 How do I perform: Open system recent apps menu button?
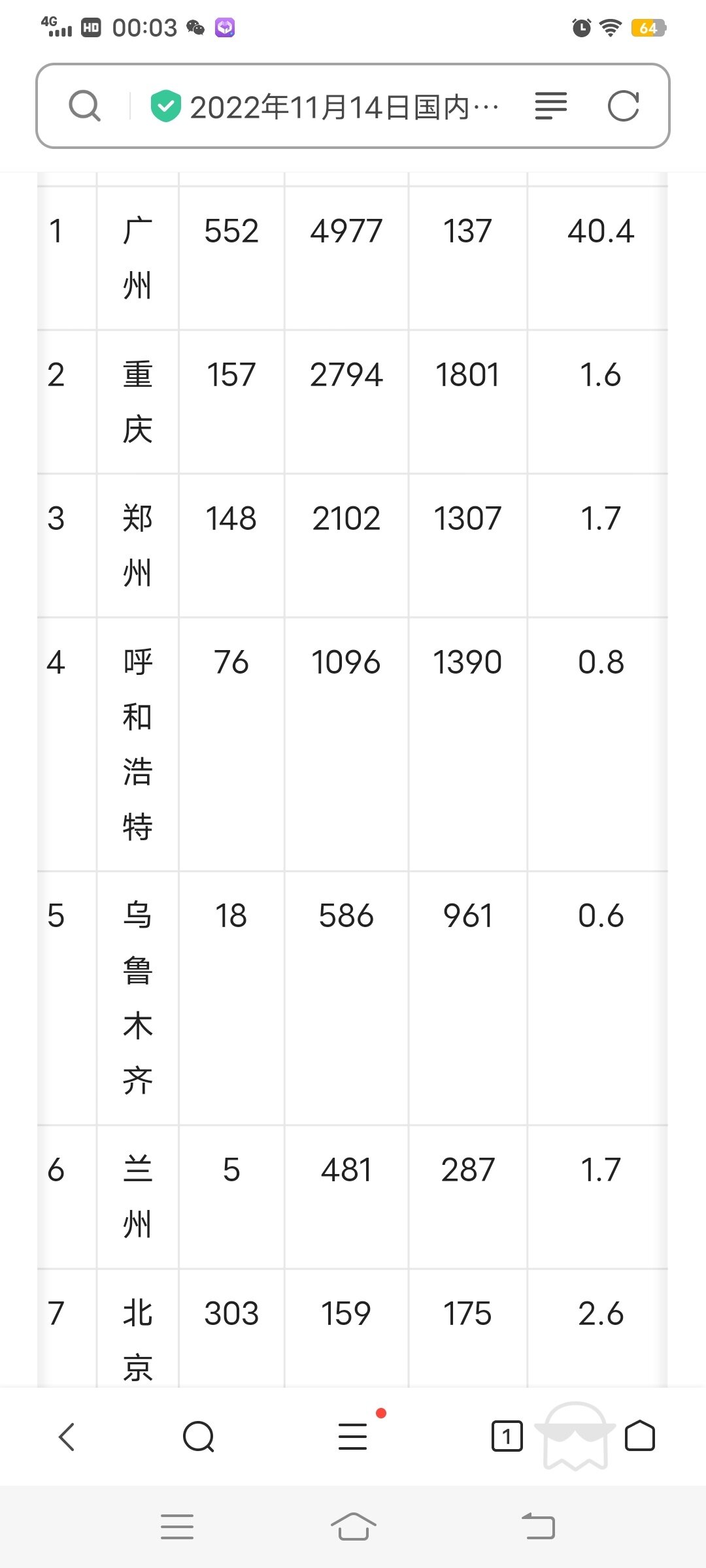[177, 1527]
